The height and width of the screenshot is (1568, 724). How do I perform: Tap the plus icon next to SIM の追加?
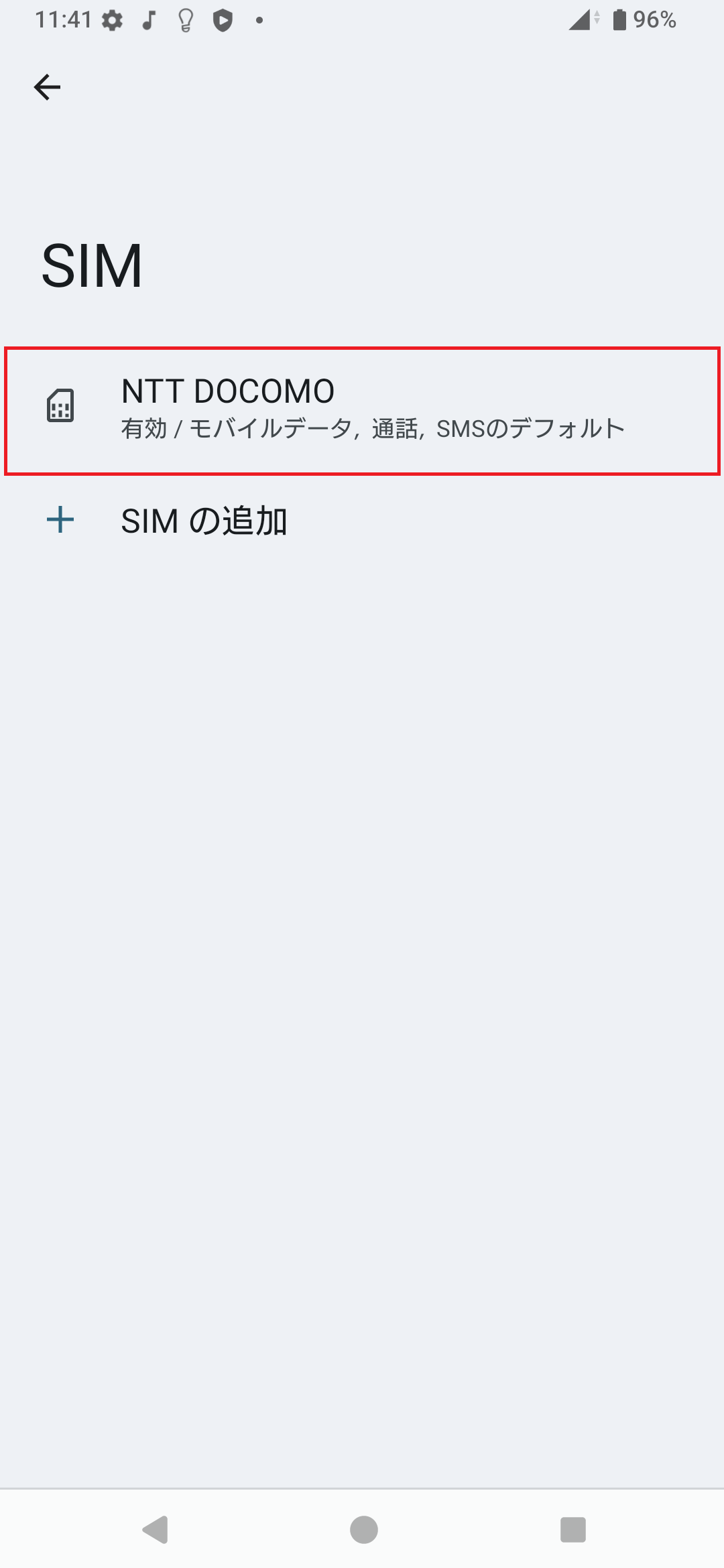pos(60,521)
